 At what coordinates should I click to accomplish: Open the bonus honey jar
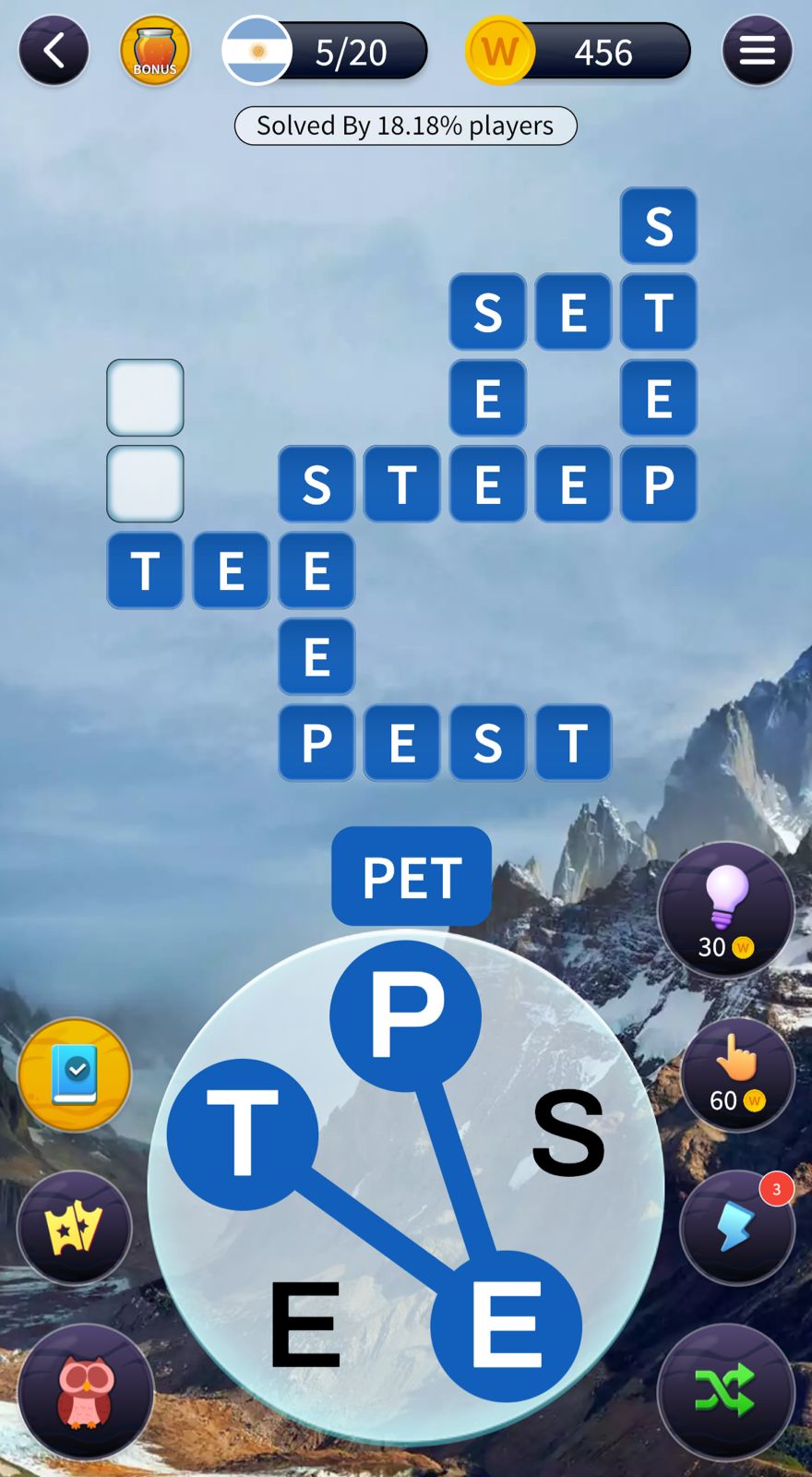(x=155, y=51)
